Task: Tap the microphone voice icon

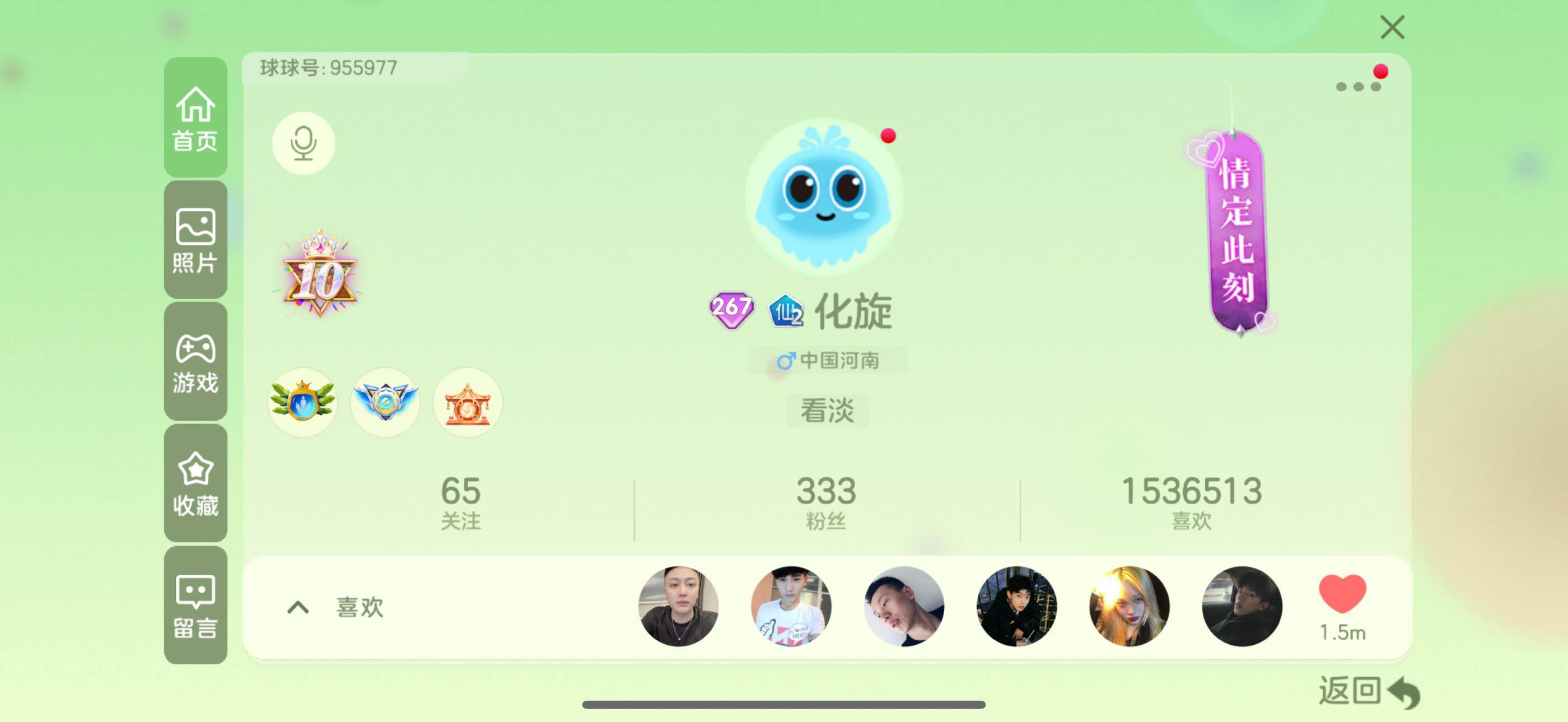Action: tap(303, 143)
